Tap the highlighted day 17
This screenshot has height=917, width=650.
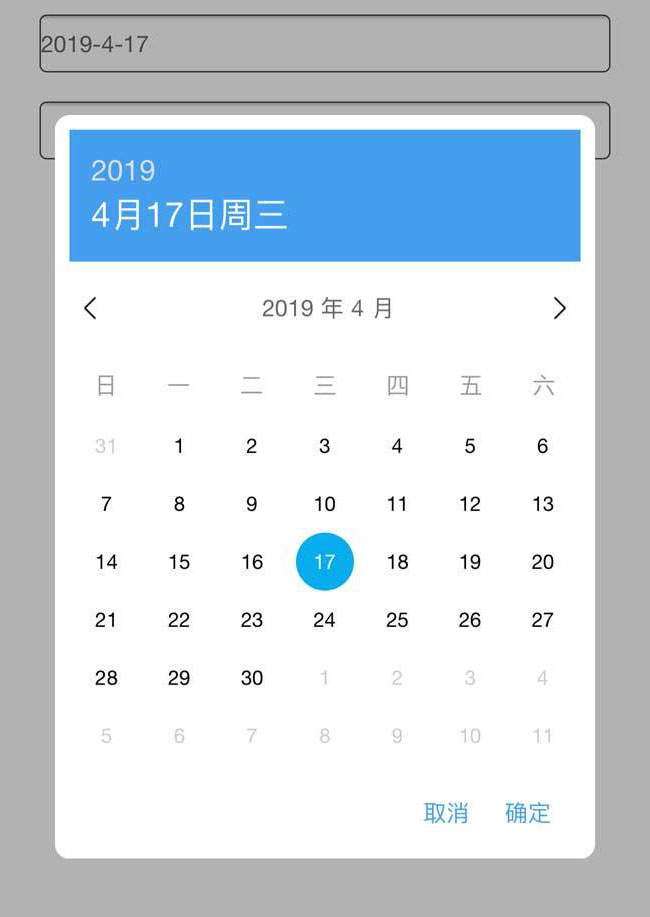(x=324, y=562)
